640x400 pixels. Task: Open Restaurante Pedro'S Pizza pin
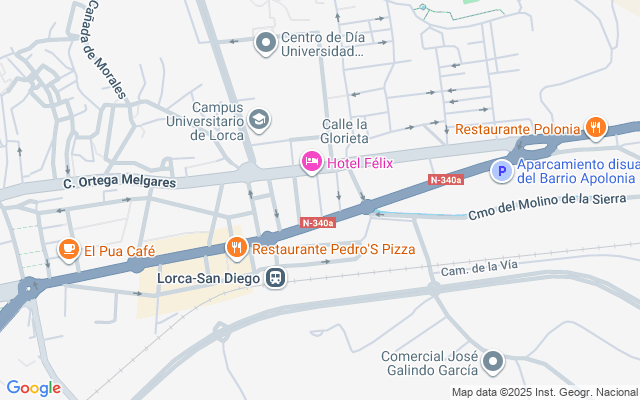237,246
